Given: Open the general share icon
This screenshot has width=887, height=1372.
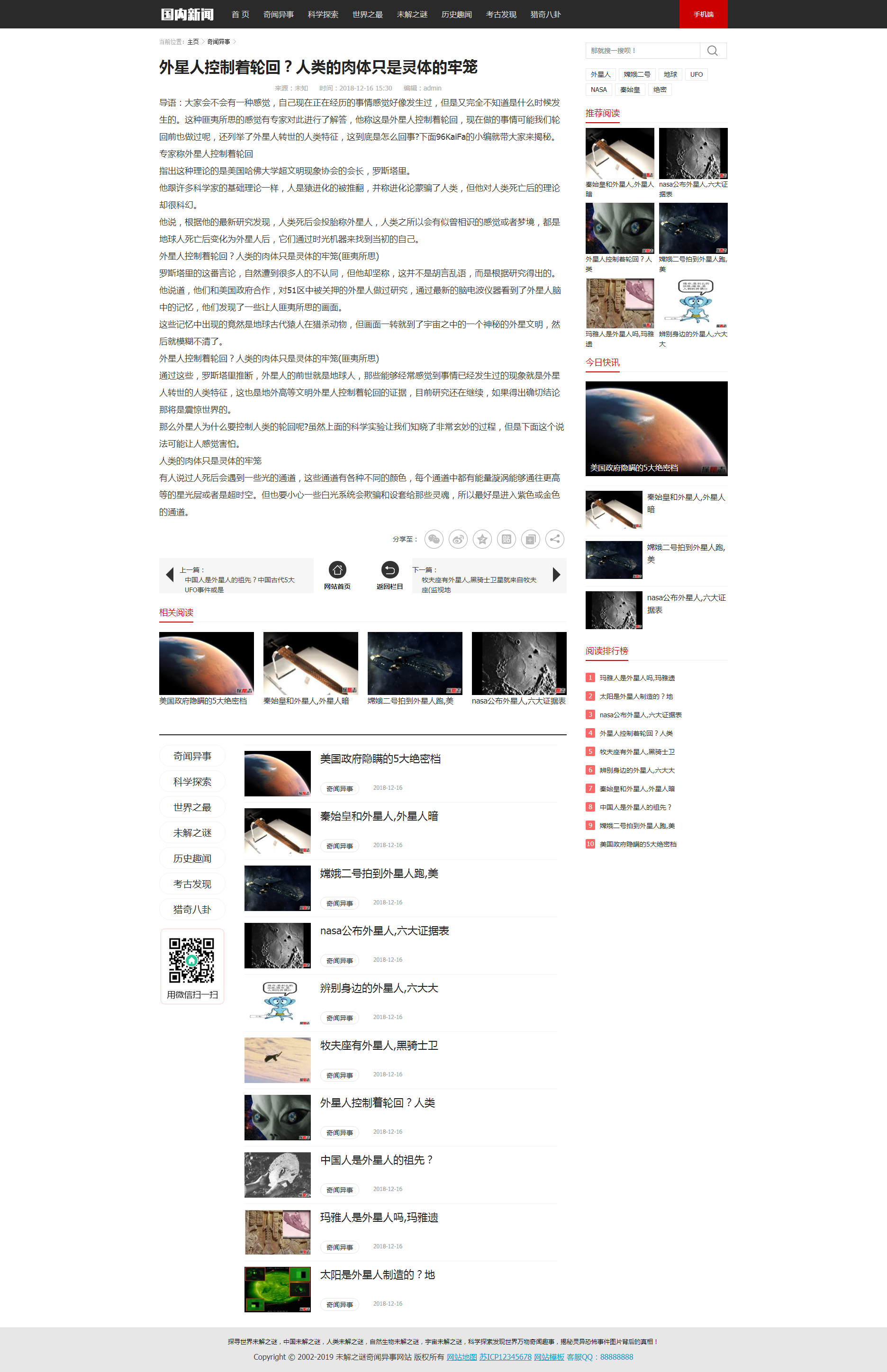Looking at the screenshot, I should [555, 539].
